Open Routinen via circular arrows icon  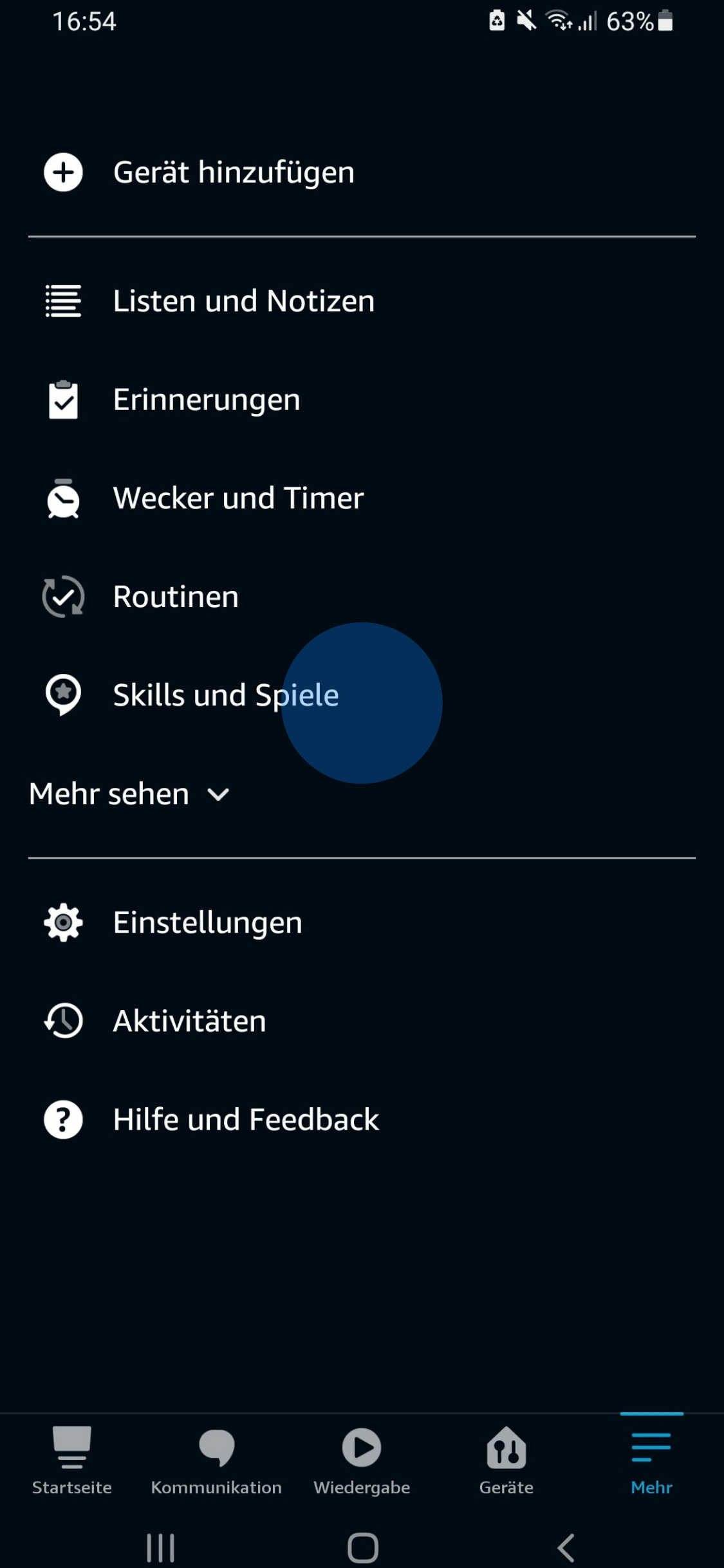pyautogui.click(x=62, y=597)
